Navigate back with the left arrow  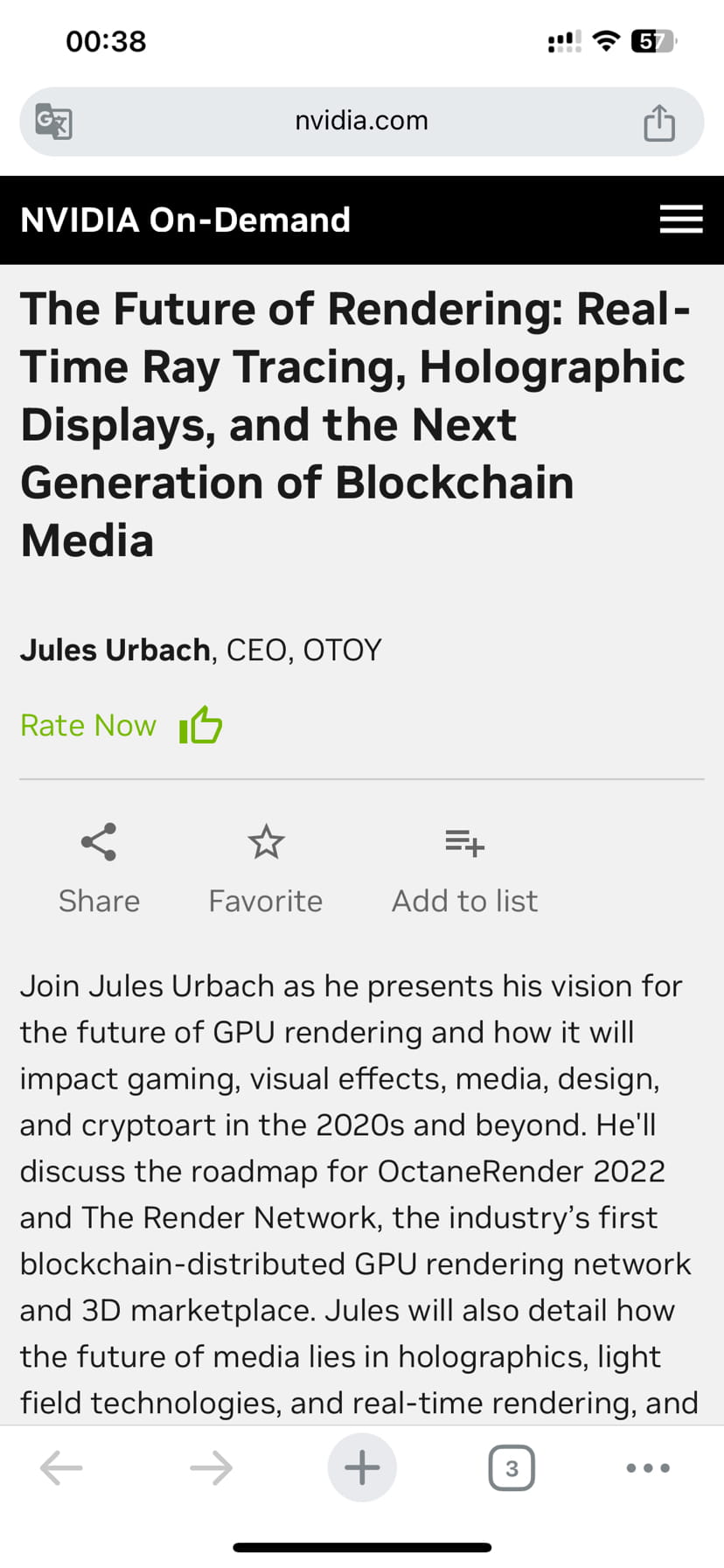(61, 1467)
